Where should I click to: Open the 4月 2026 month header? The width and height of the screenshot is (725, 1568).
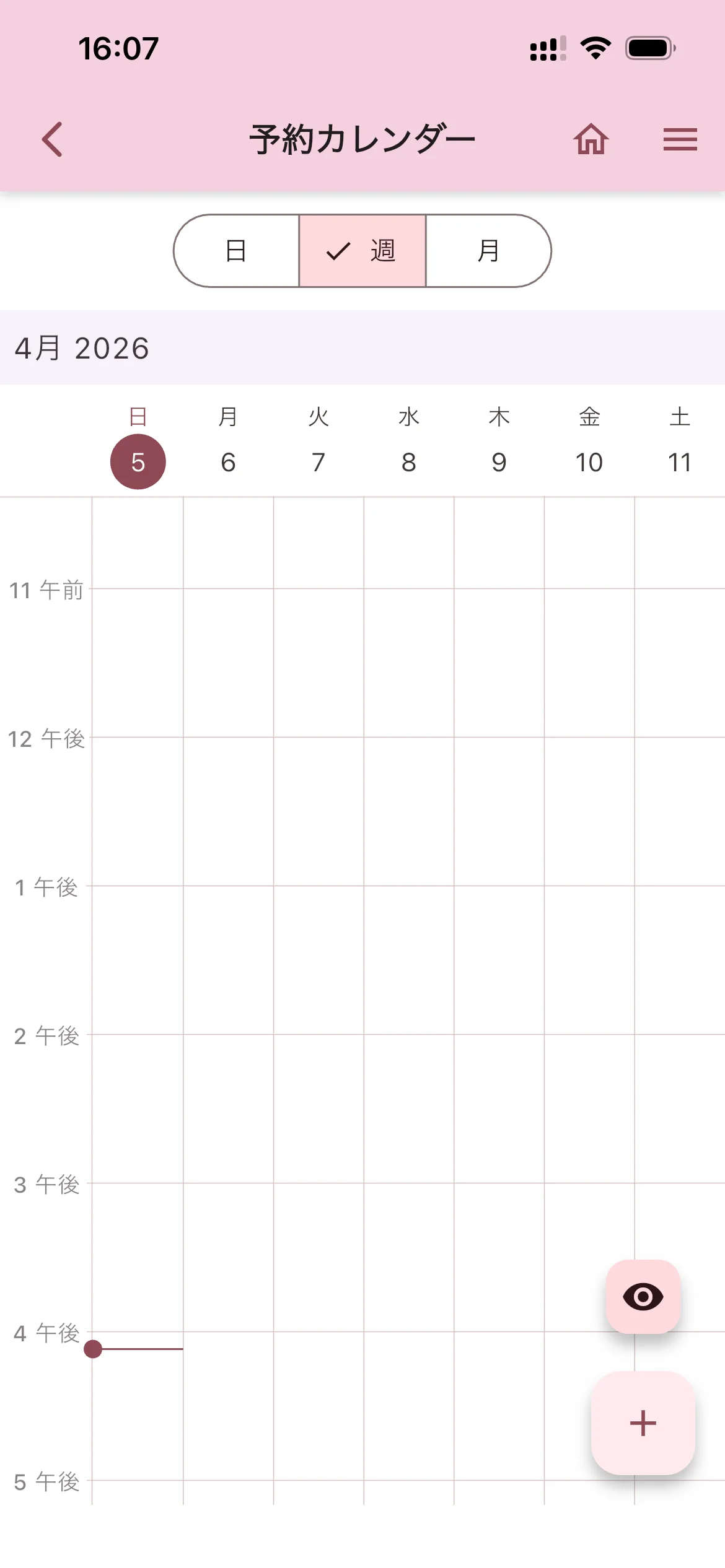[82, 348]
